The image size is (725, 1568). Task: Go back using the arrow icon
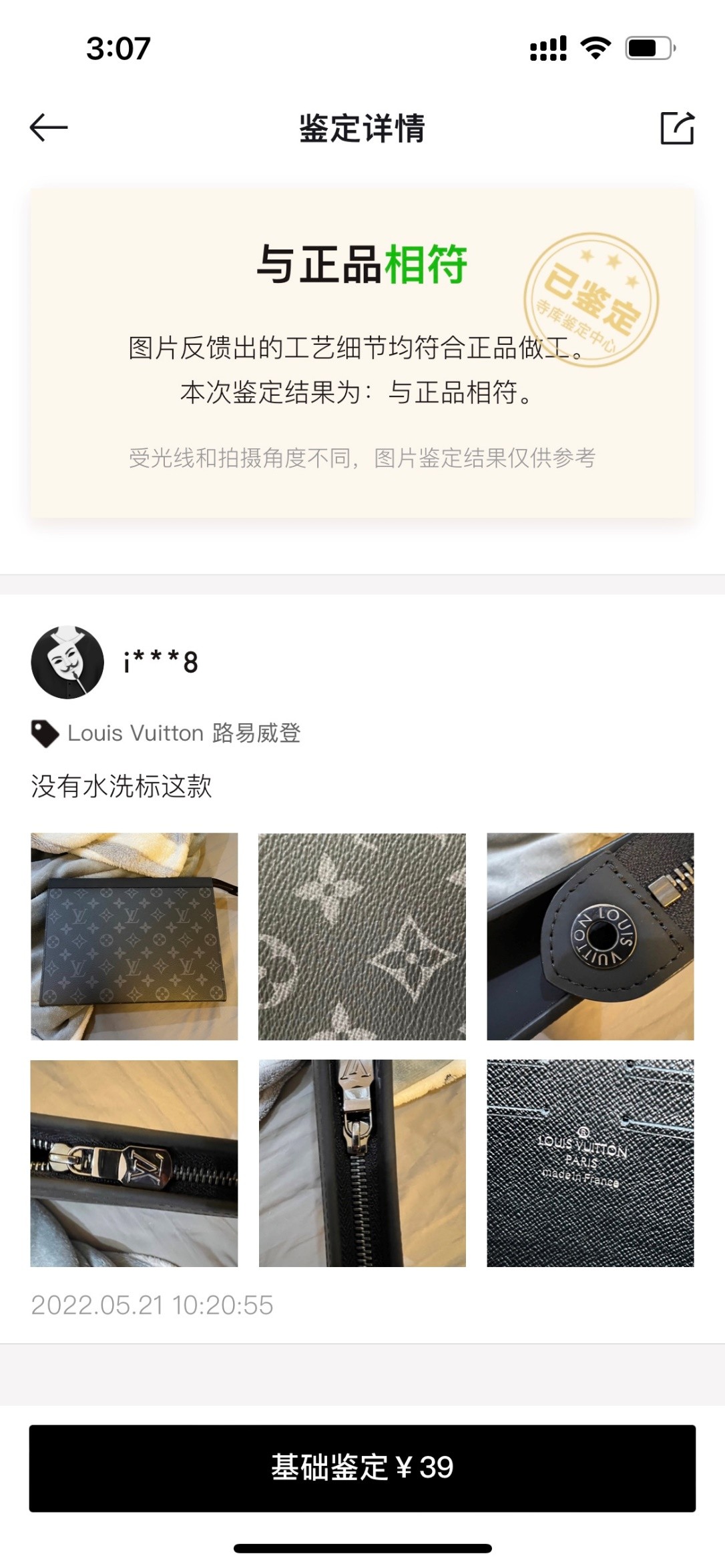pyautogui.click(x=49, y=127)
